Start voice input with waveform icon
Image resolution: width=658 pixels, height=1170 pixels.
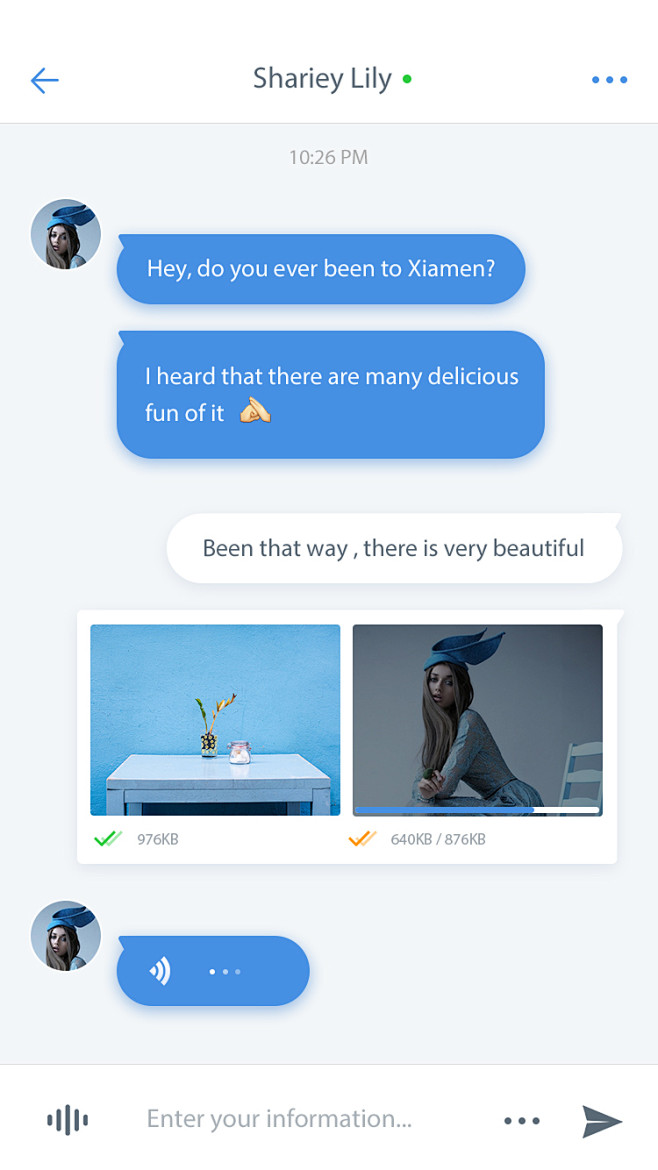tap(67, 1120)
